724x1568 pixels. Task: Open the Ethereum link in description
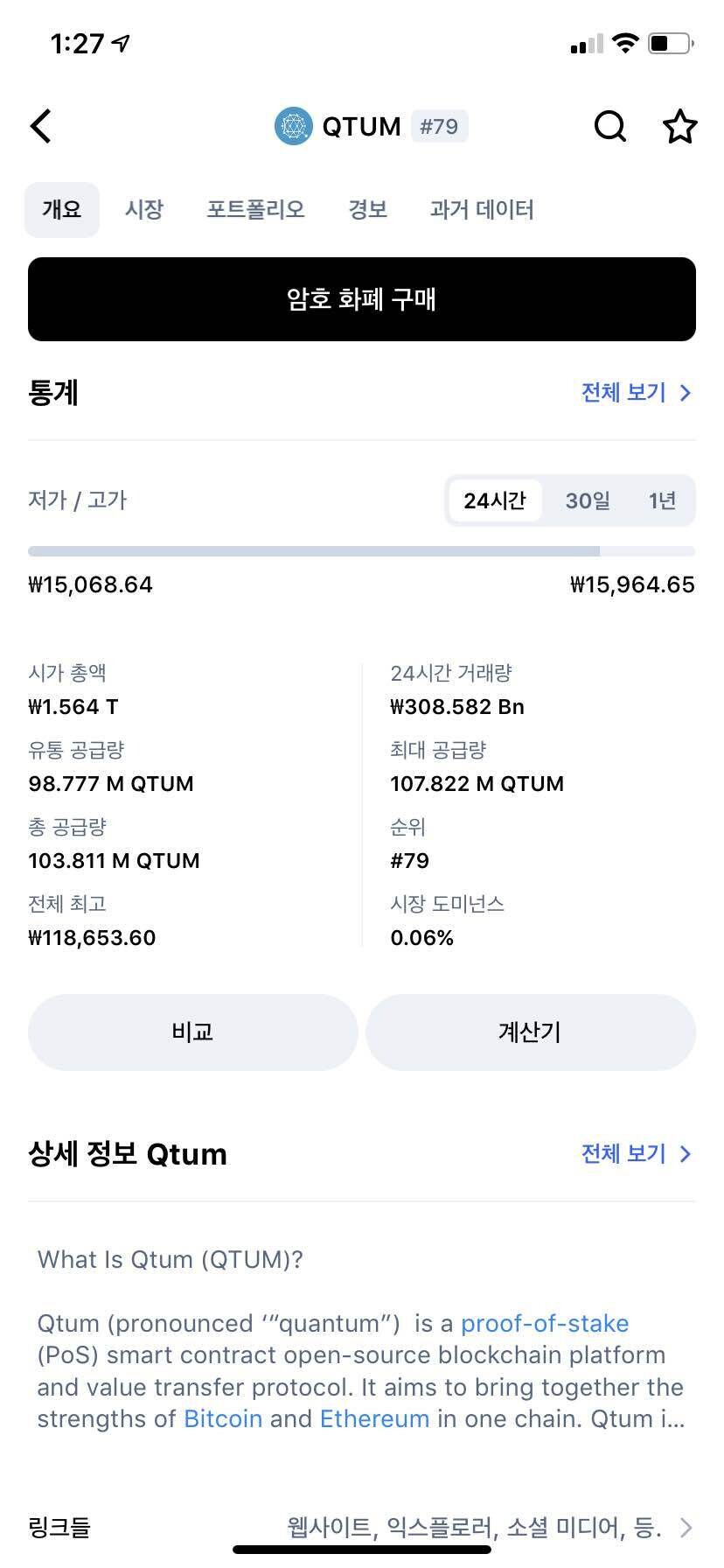coord(374,1418)
